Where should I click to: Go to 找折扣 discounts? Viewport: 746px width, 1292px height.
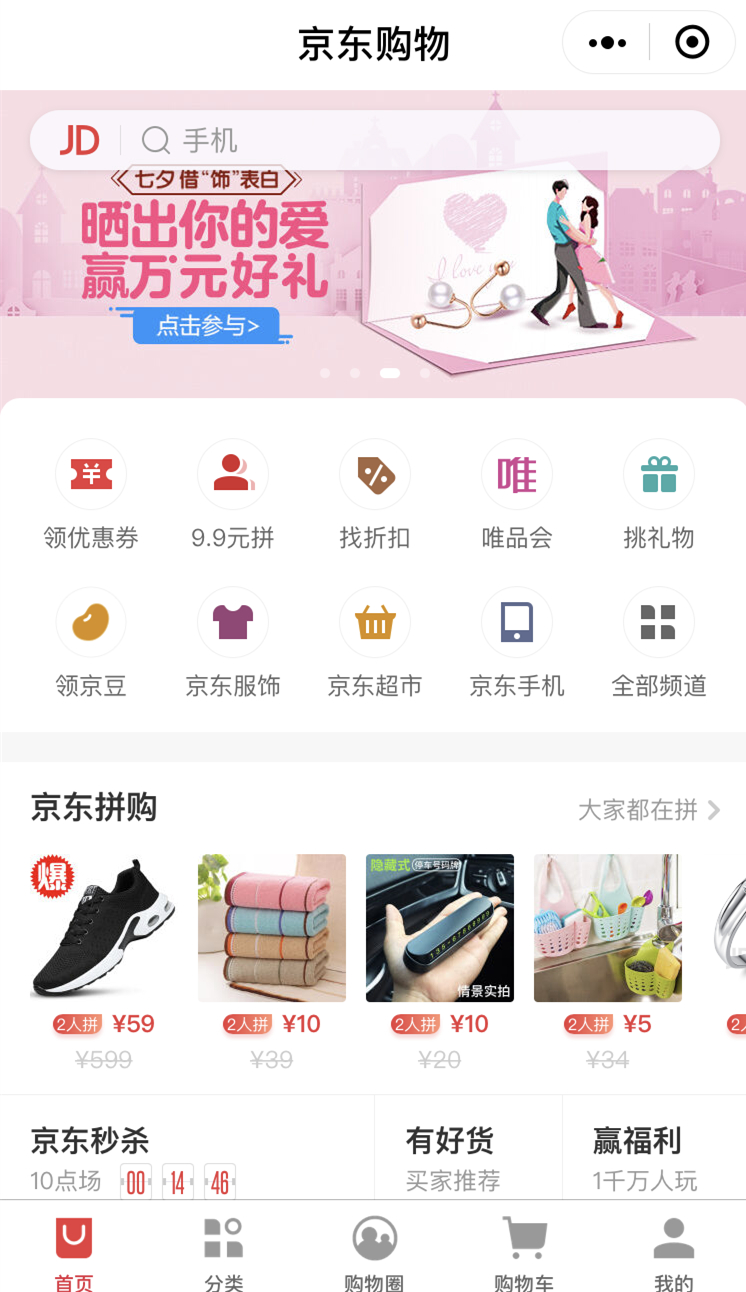(375, 495)
